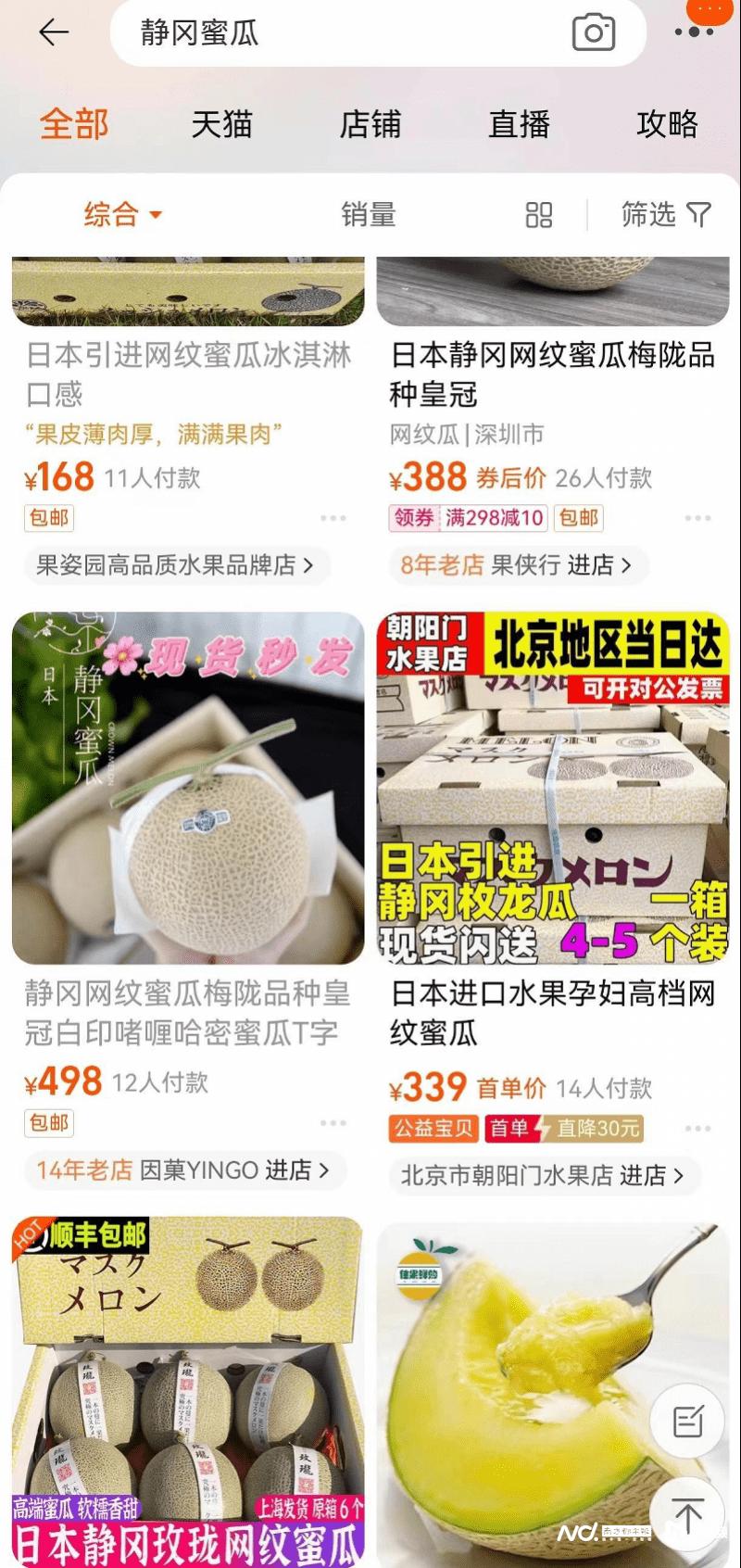
Task: Switch to the 直播 tab
Action: 519,124
